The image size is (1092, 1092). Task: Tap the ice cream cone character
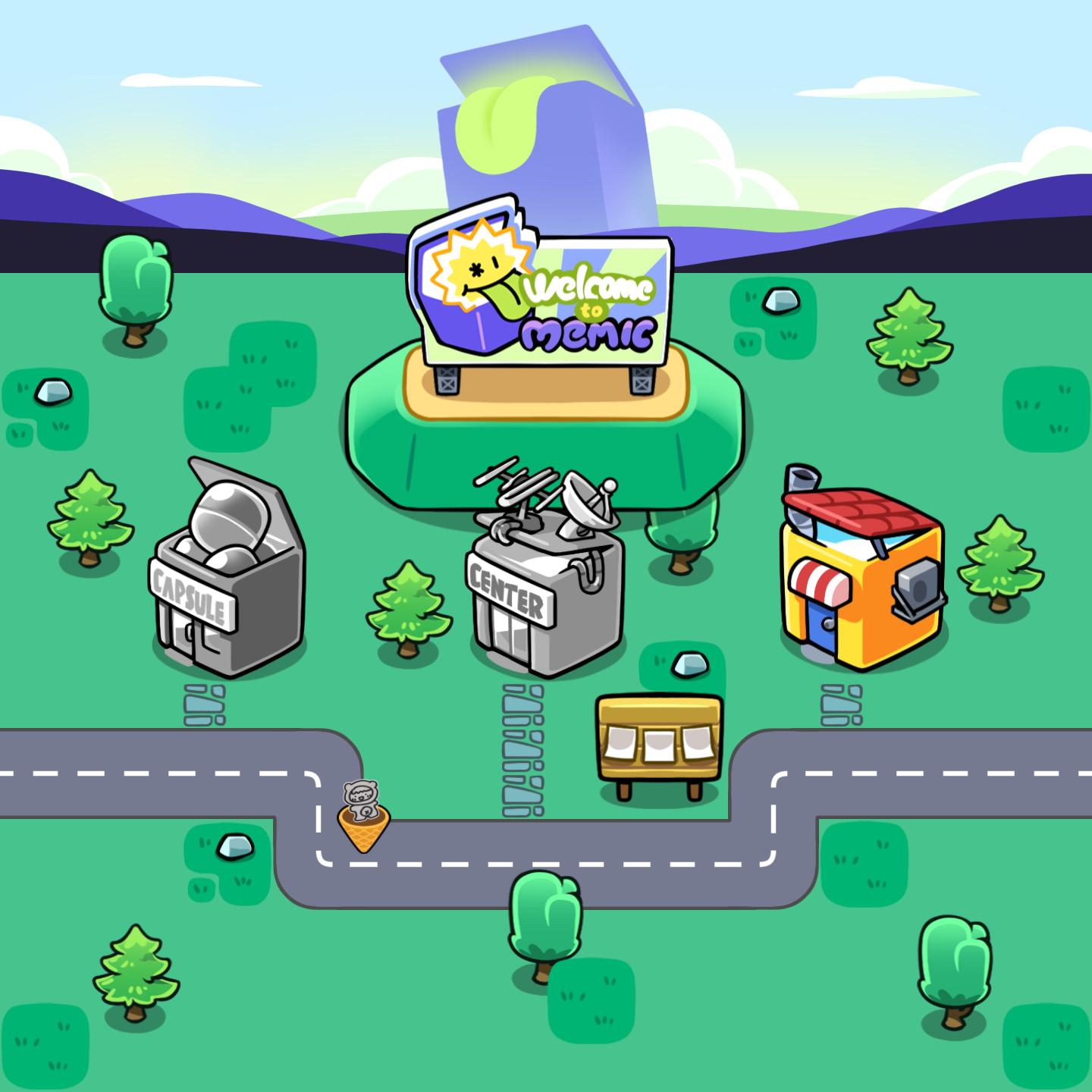coord(363,819)
